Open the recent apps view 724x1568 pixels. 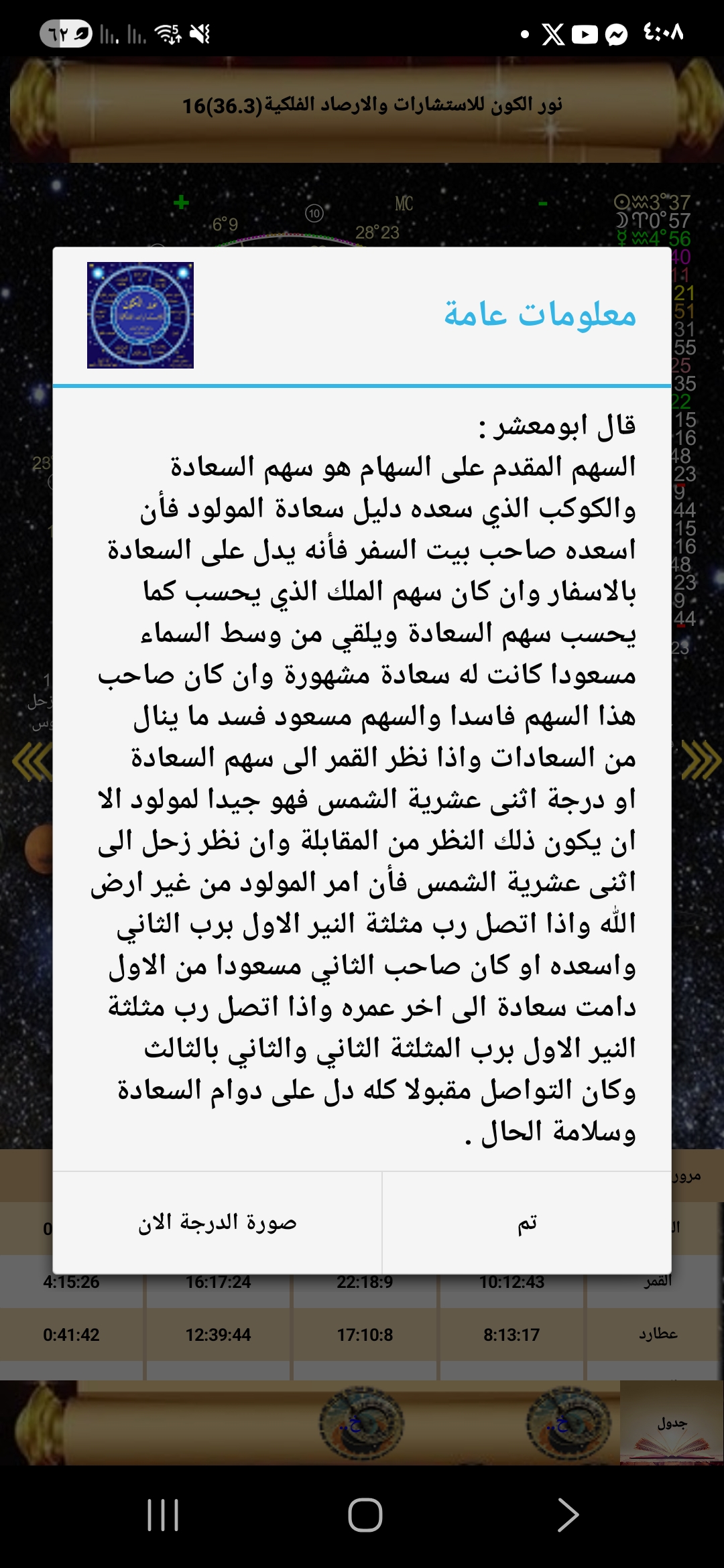[x=163, y=1515]
